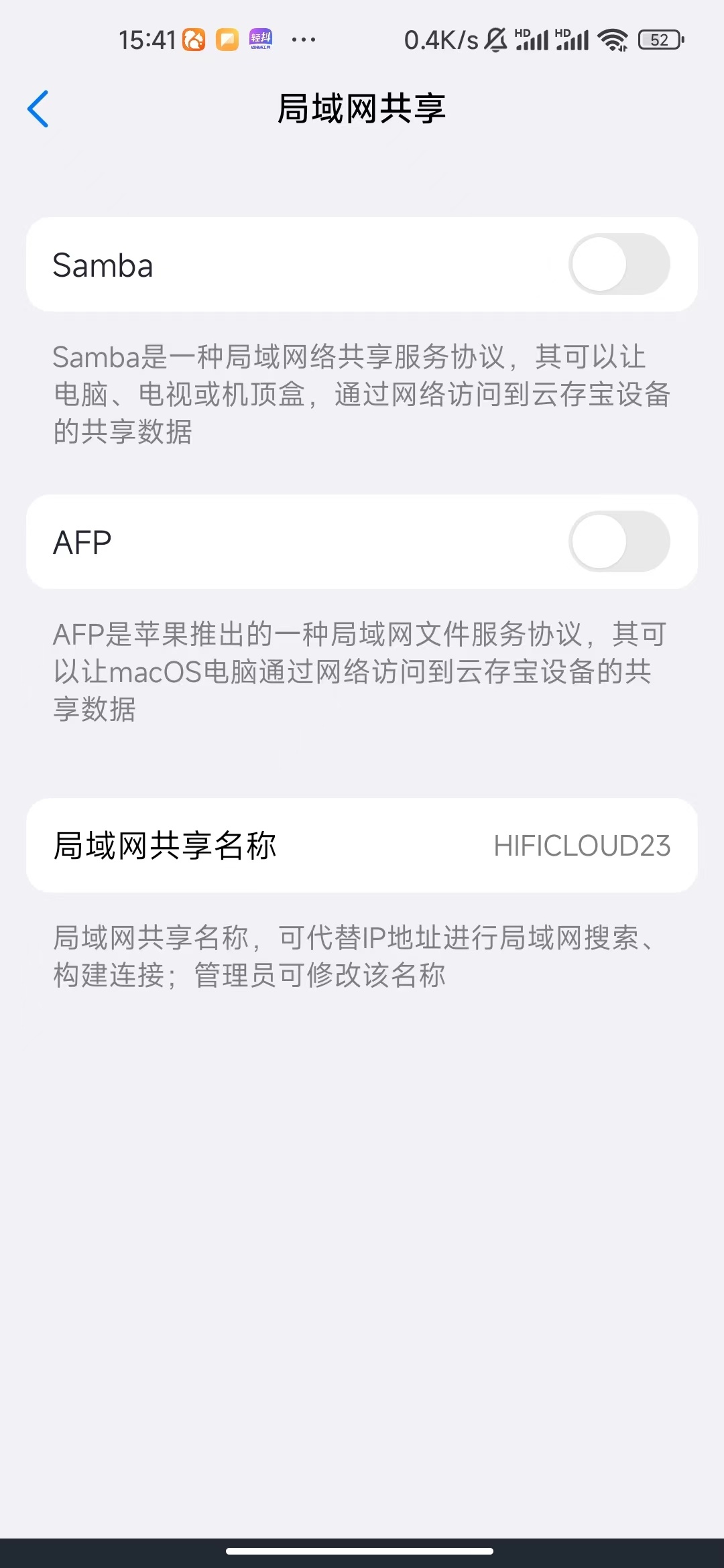Tap the Wi-Fi status icon
The width and height of the screenshot is (724, 1568).
[614, 40]
